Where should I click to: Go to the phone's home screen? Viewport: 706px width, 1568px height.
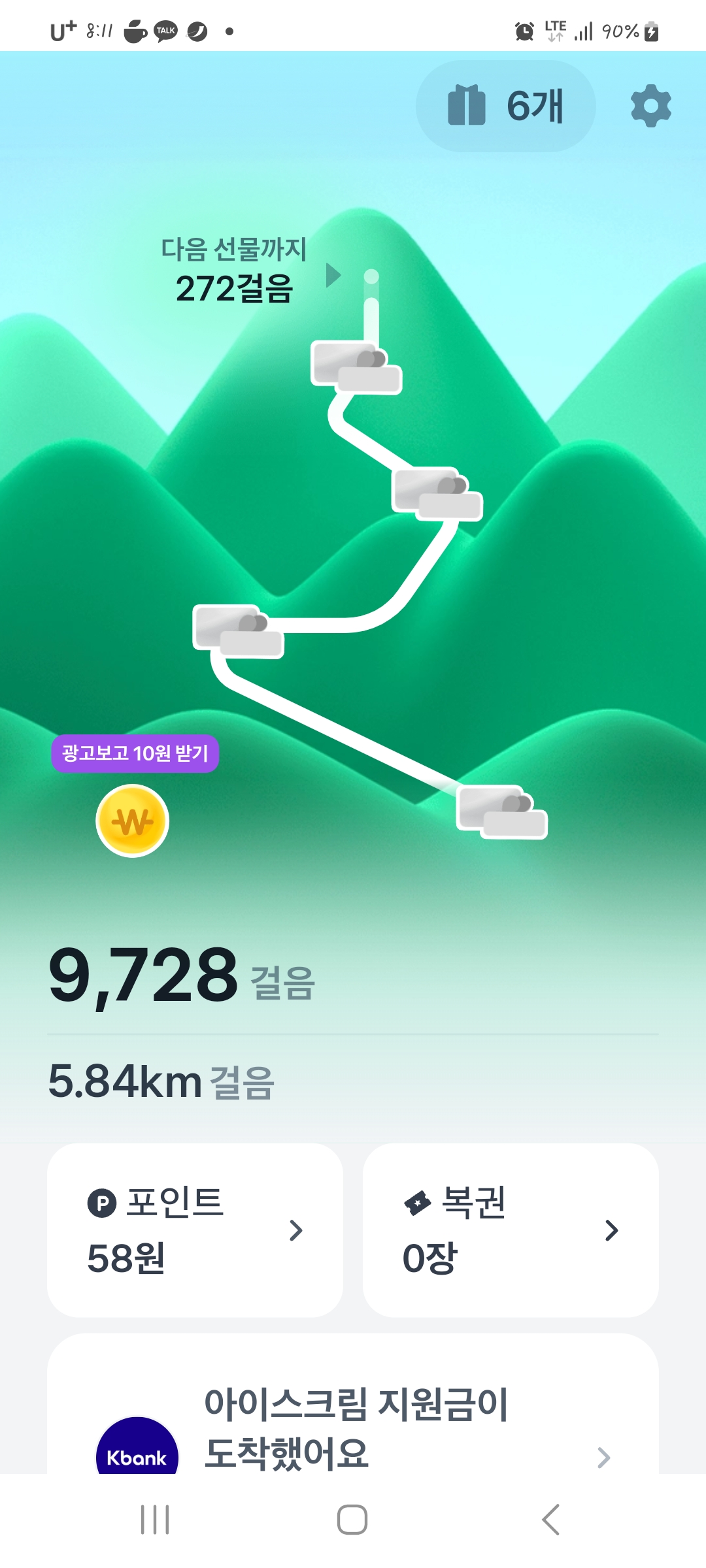click(x=352, y=1520)
